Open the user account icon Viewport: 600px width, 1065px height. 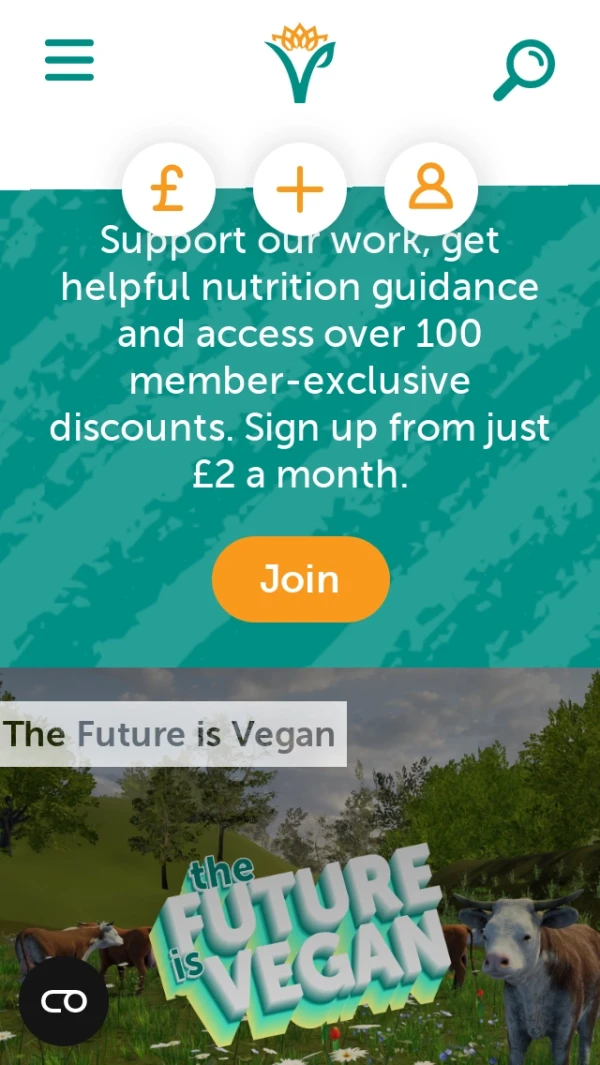tap(431, 189)
